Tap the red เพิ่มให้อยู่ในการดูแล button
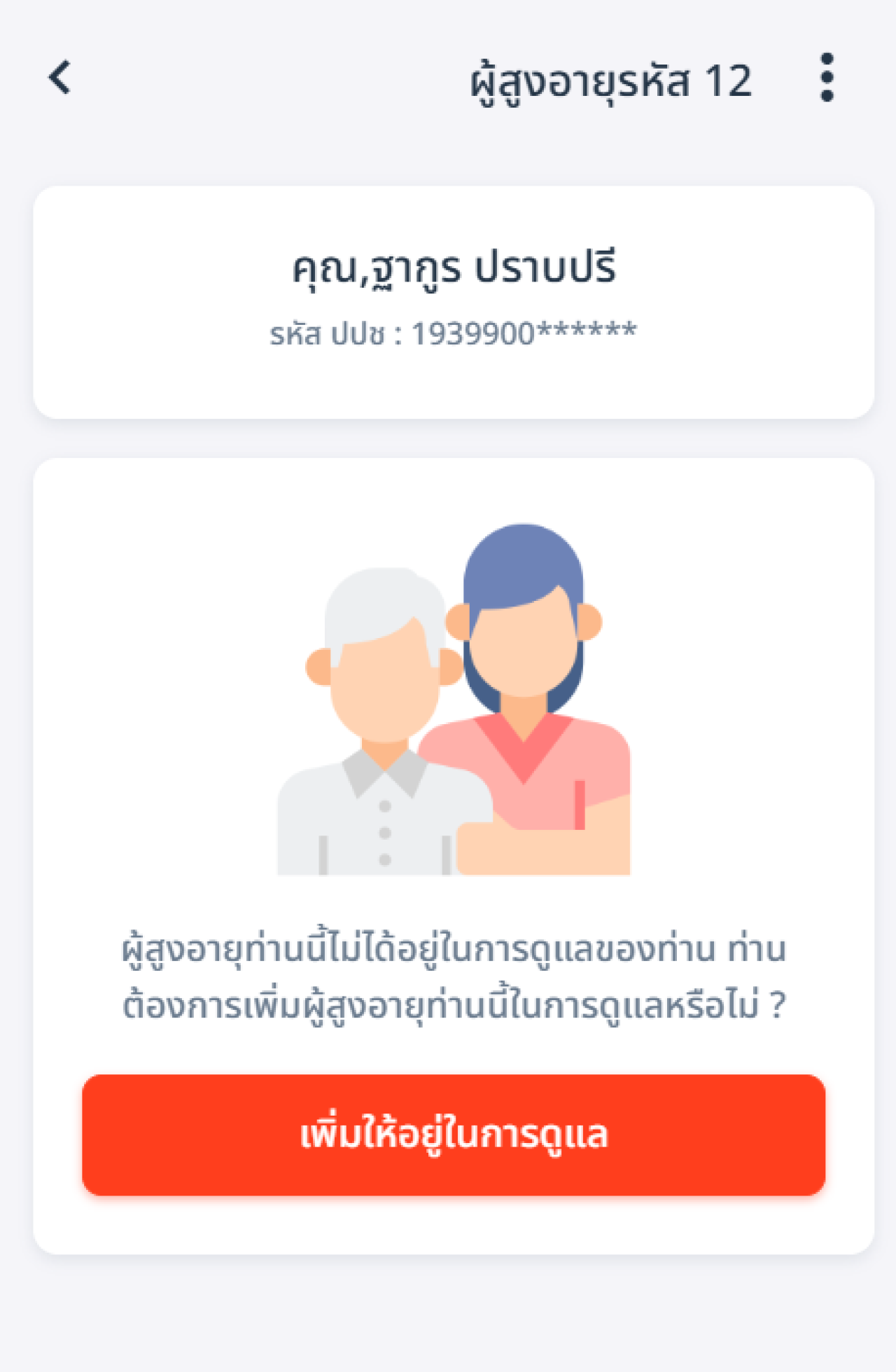This screenshot has height=1372, width=896. pyautogui.click(x=454, y=1135)
